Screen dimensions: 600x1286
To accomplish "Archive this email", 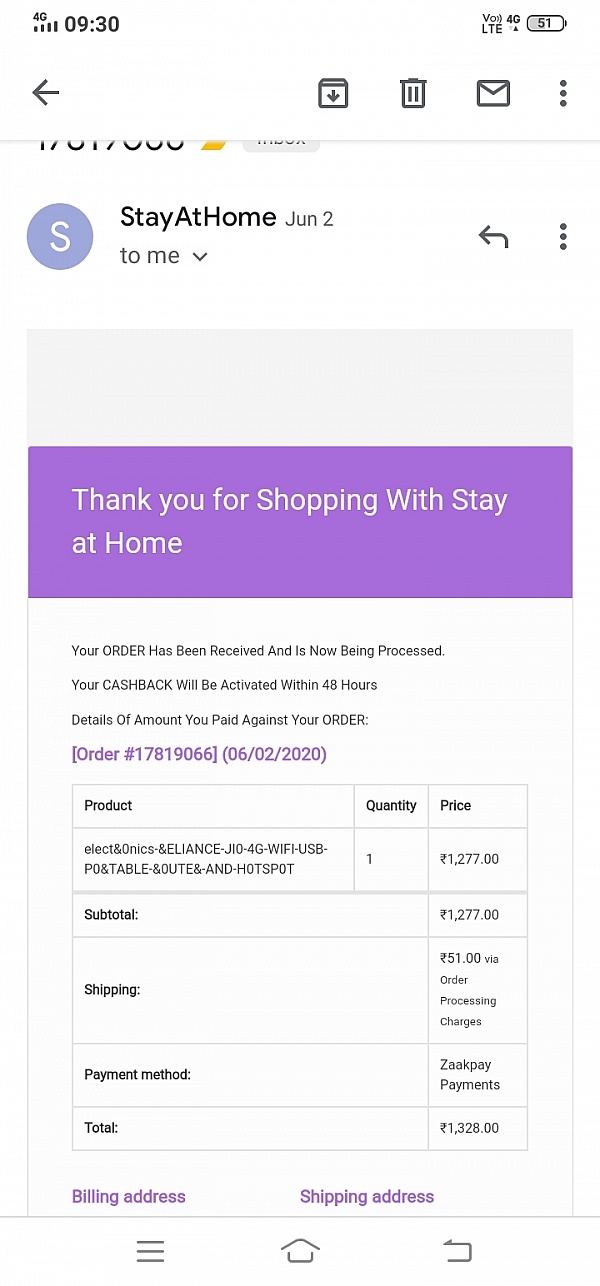I will click(333, 93).
